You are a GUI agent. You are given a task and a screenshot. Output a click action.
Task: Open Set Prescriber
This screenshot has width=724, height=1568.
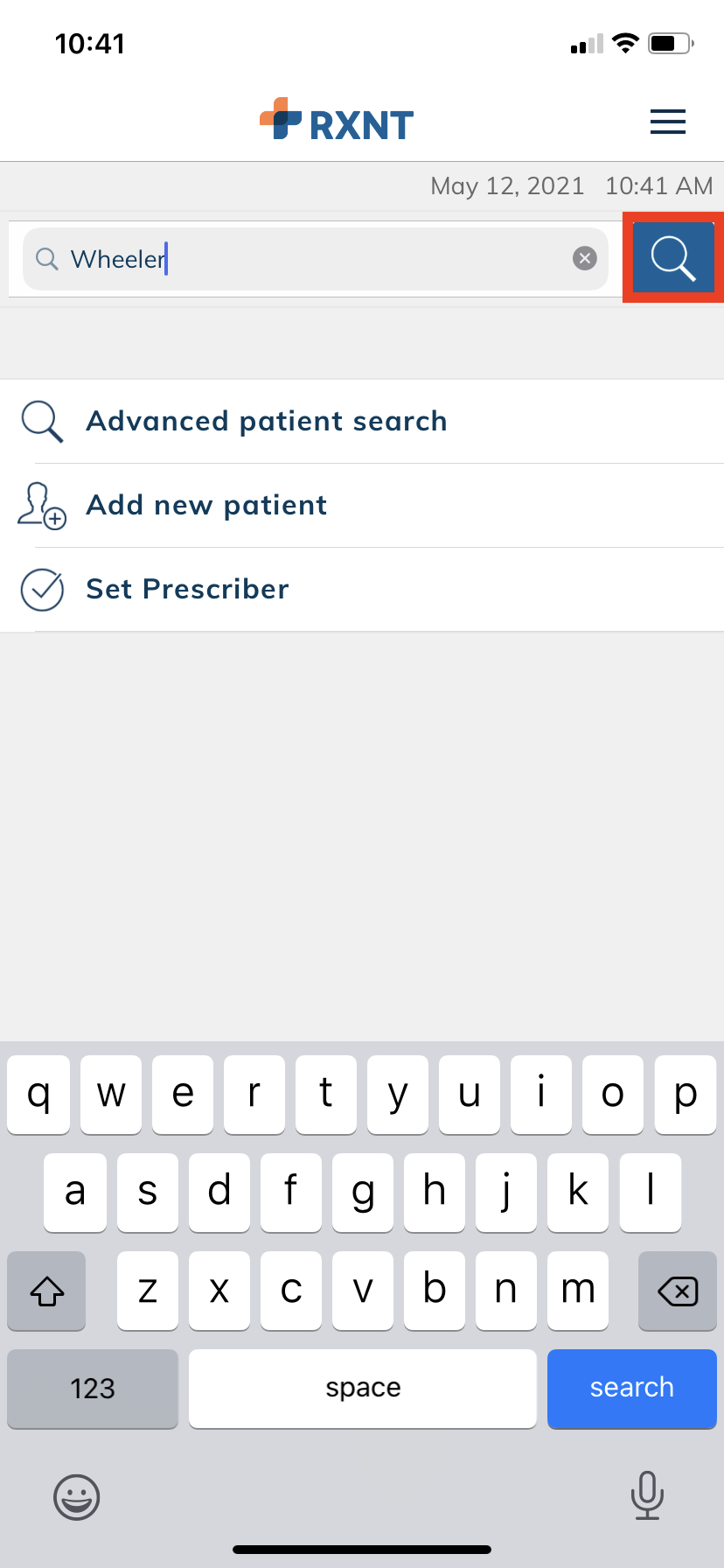click(362, 589)
